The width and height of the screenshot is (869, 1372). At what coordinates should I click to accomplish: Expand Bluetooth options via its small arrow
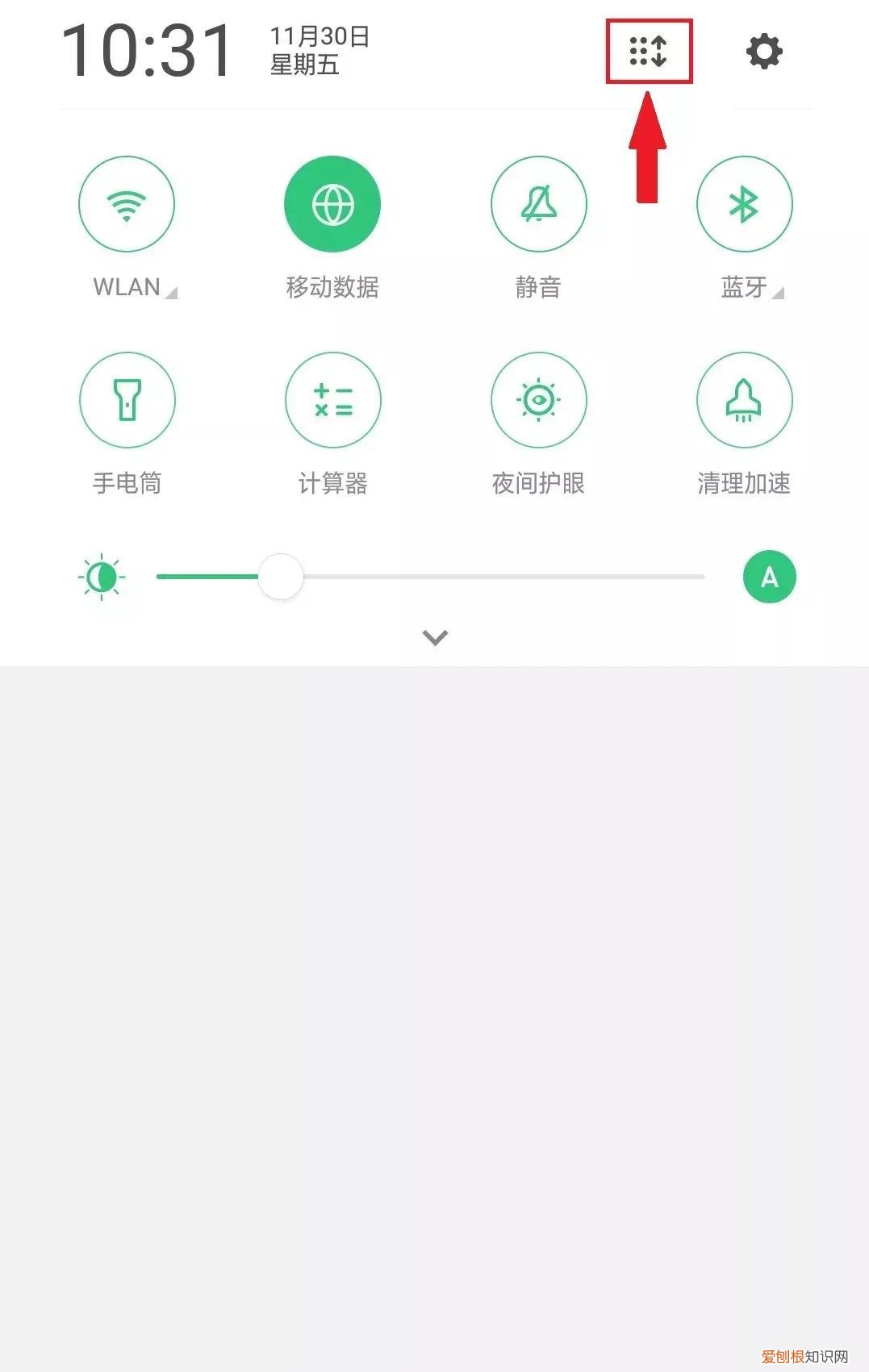coord(779,294)
